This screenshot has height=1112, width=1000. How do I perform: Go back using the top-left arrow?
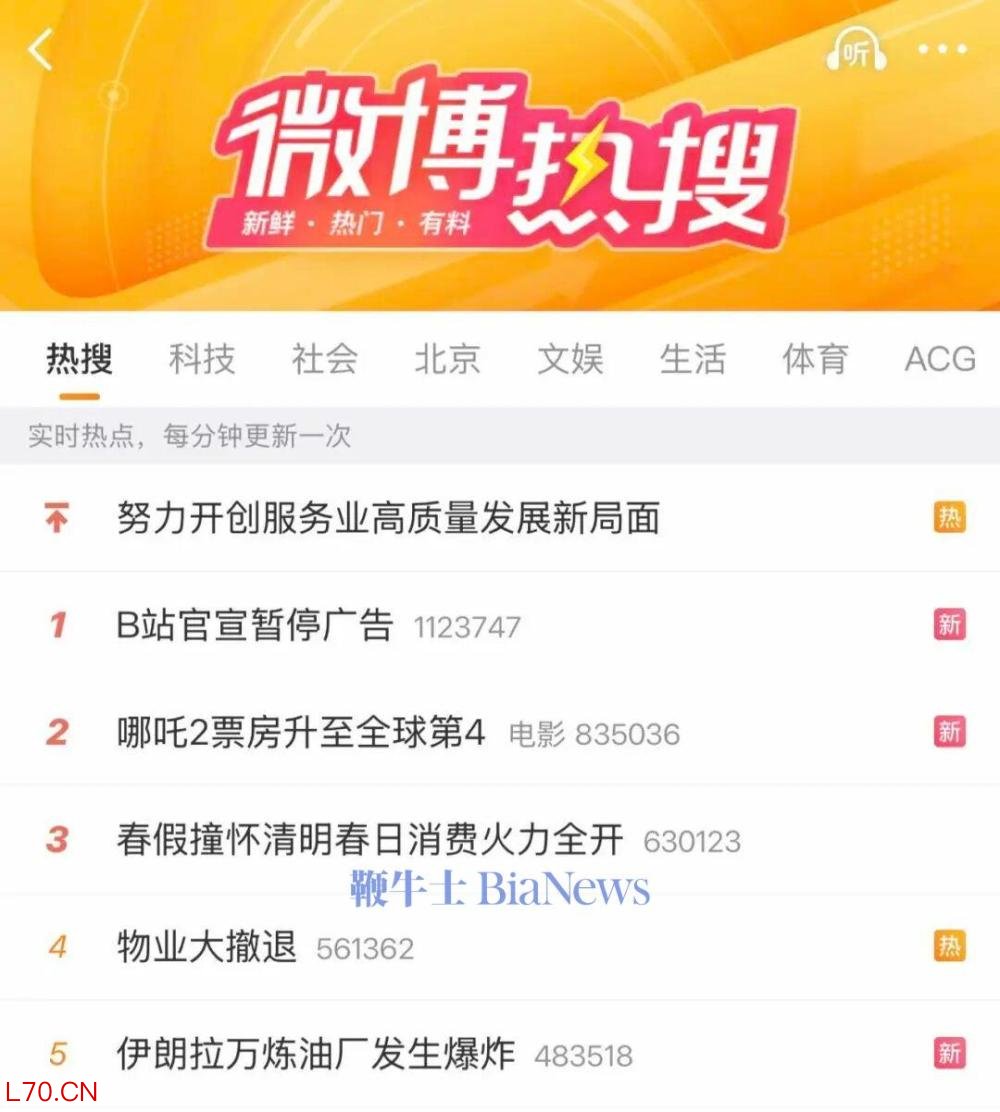pos(40,50)
